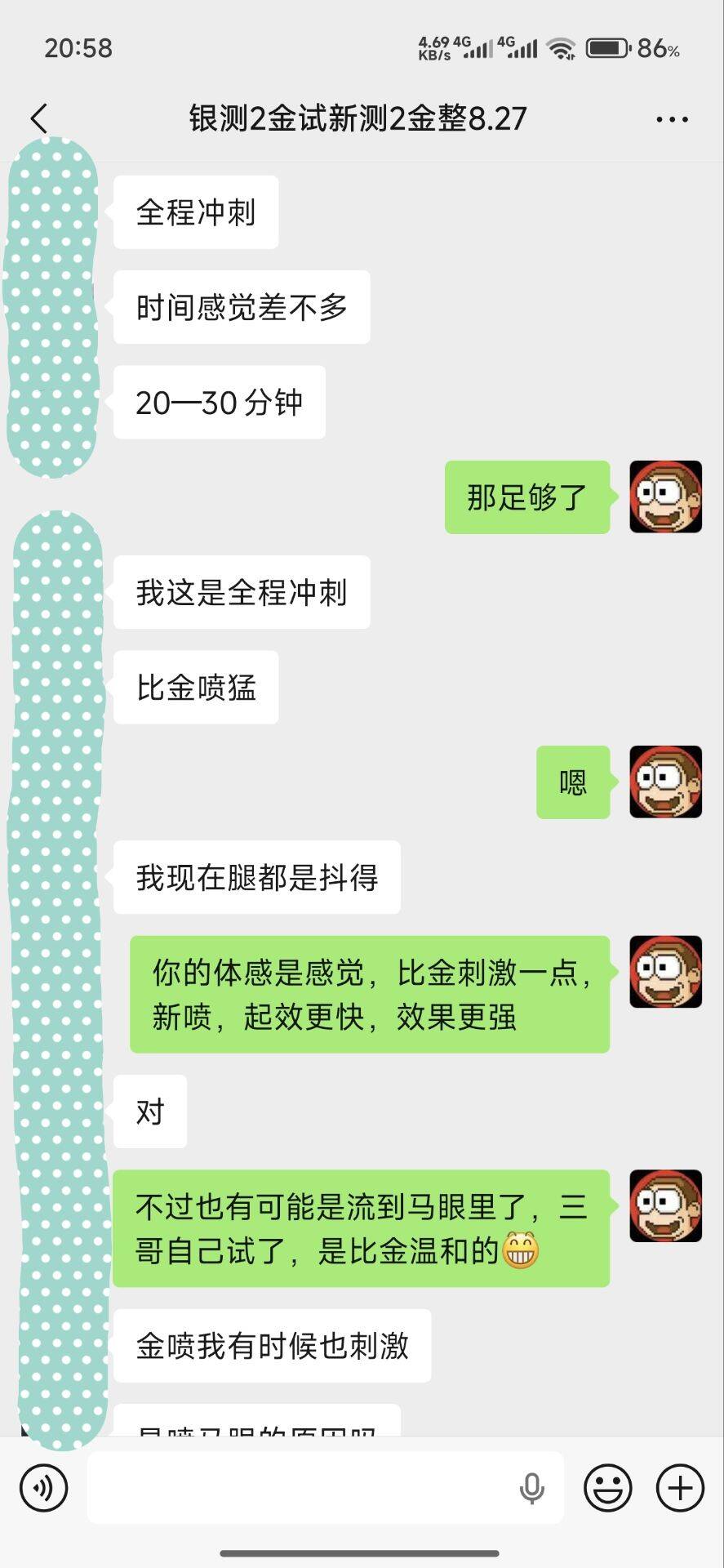Tap the microphone in the input field
Screen dimensions: 724x1568
(532, 1488)
